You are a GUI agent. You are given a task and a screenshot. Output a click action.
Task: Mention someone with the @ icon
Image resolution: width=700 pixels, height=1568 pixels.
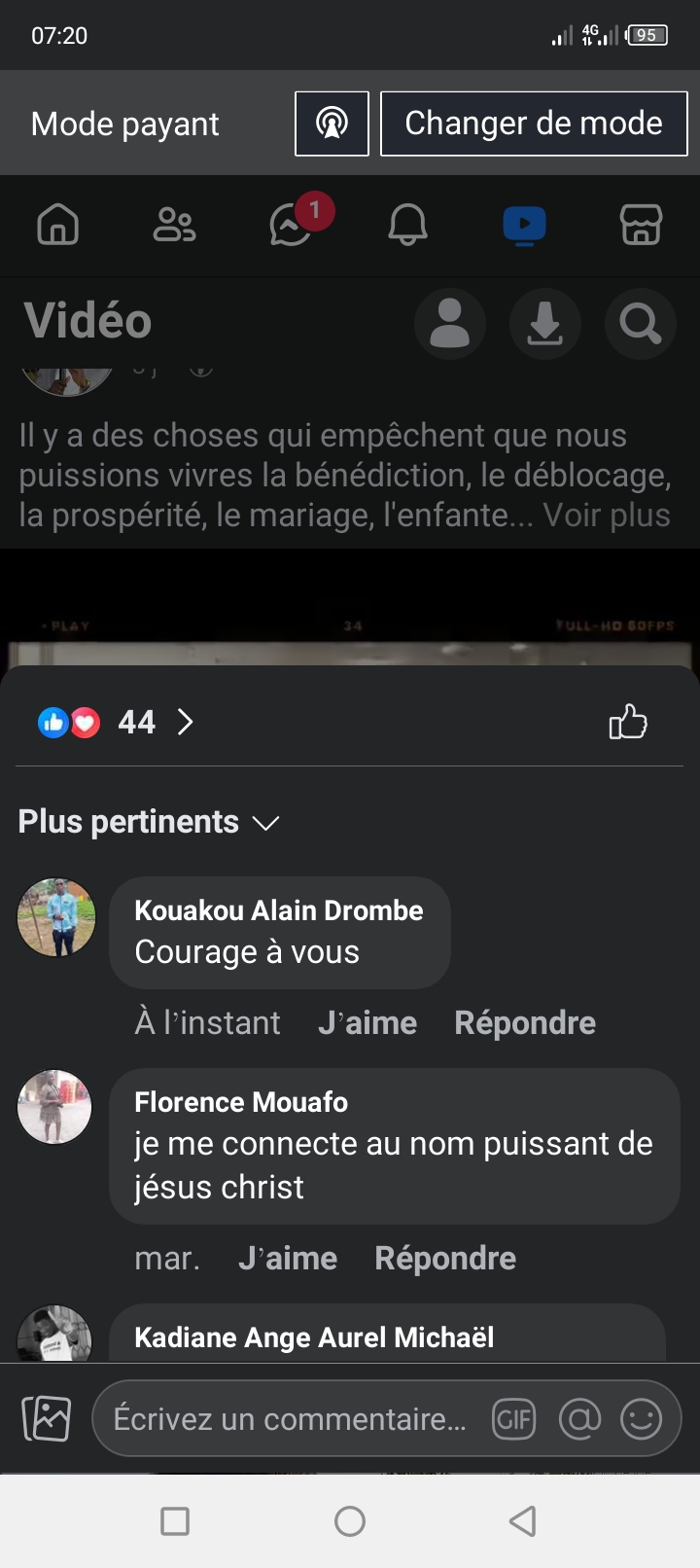pyautogui.click(x=579, y=1420)
